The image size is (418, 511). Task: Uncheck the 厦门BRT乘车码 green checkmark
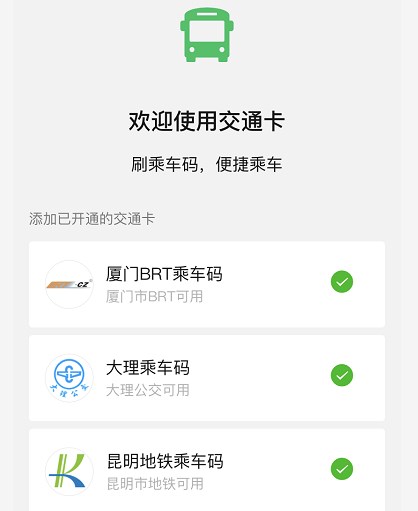tap(342, 282)
